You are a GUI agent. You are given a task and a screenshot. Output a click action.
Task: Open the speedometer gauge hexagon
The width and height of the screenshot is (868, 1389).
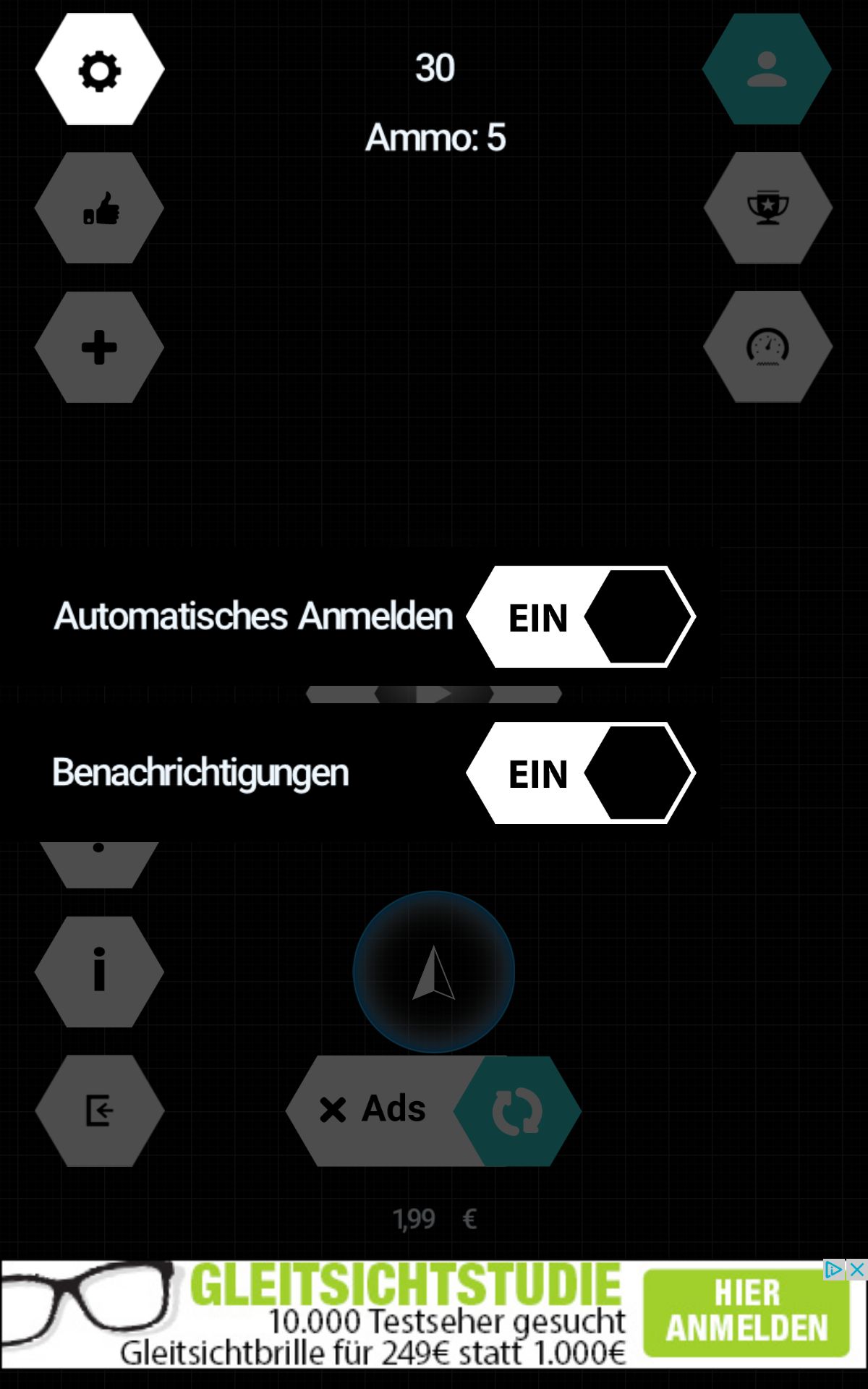[767, 347]
